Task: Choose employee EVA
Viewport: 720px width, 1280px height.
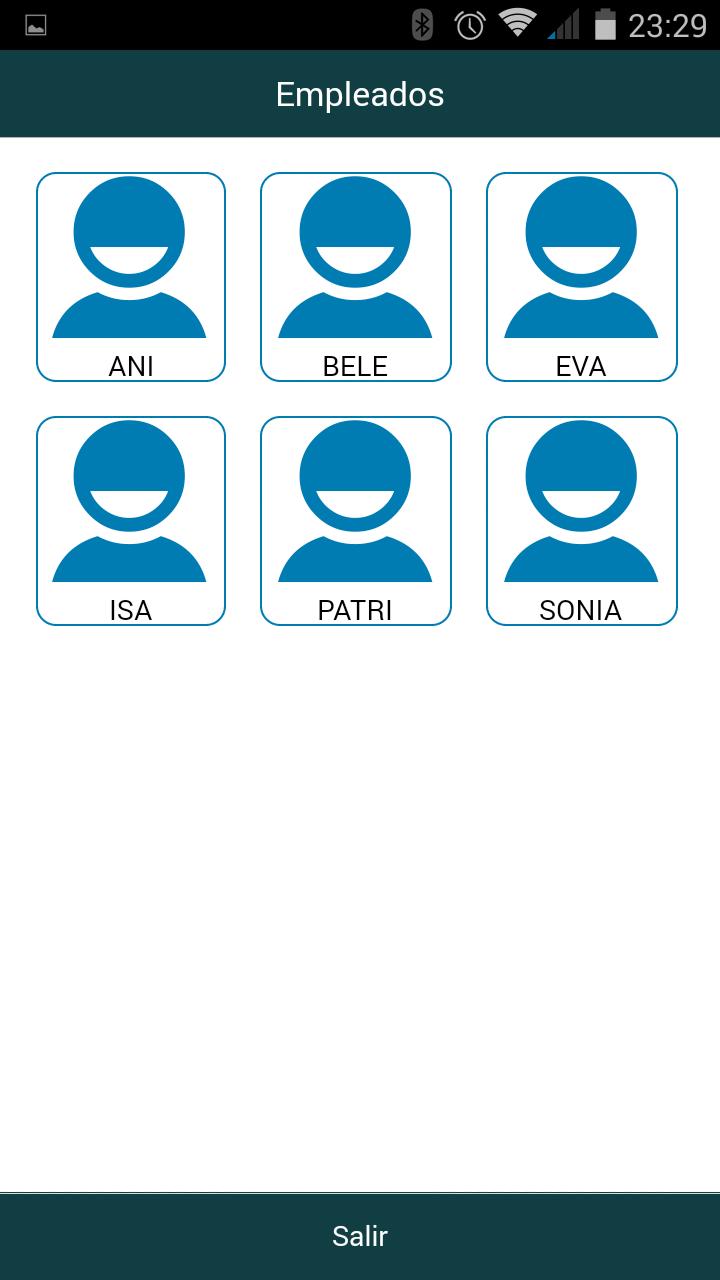Action: tap(582, 277)
